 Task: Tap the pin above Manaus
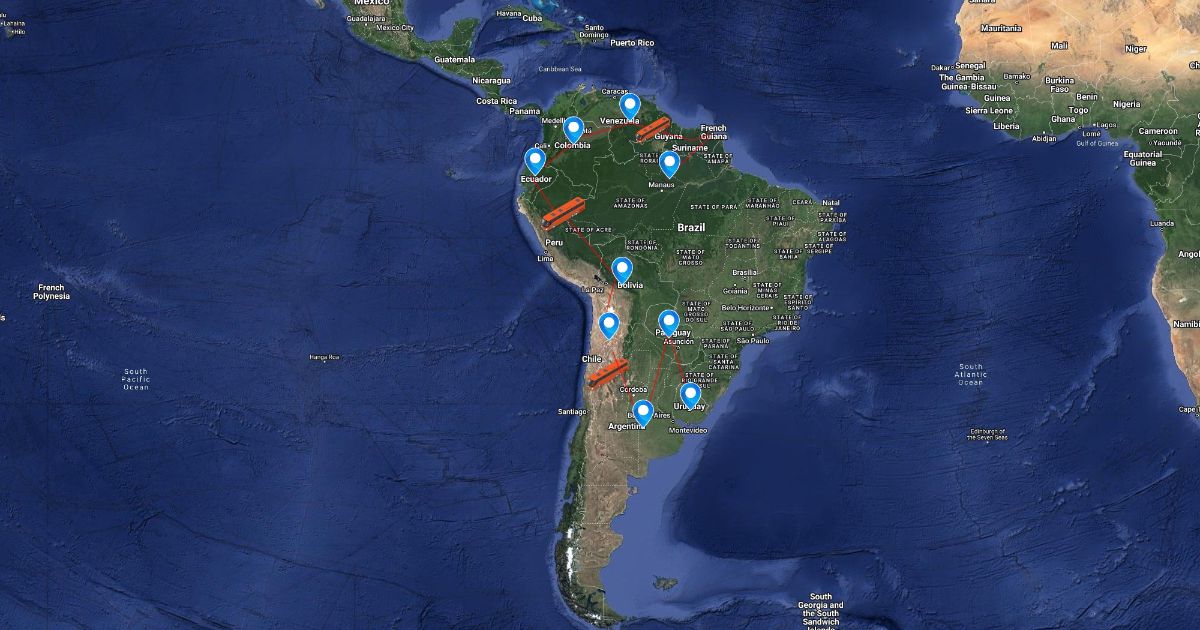(669, 165)
